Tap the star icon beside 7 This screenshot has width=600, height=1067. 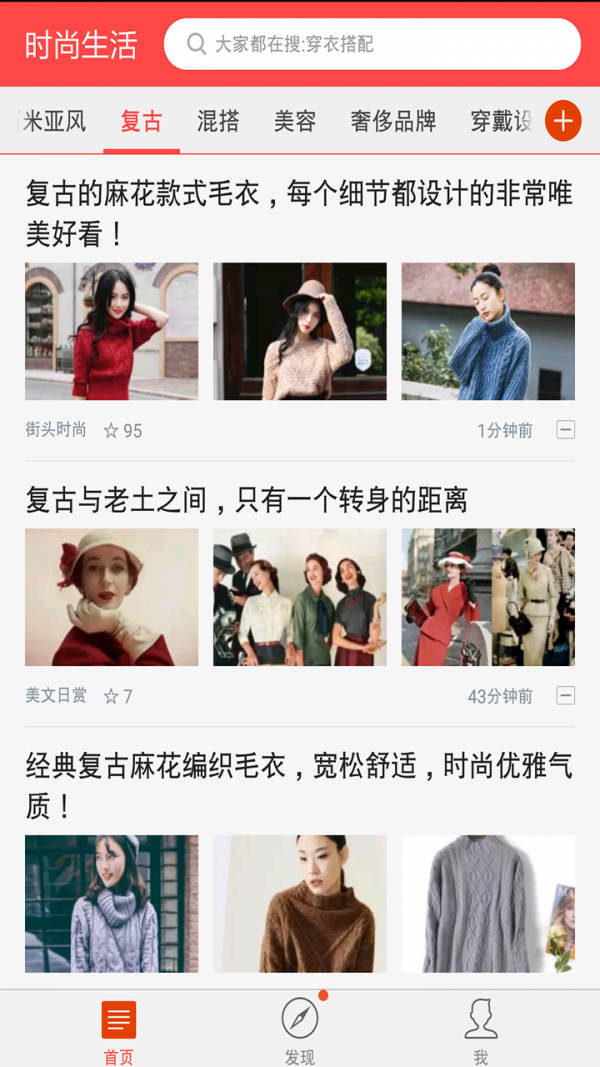(111, 696)
